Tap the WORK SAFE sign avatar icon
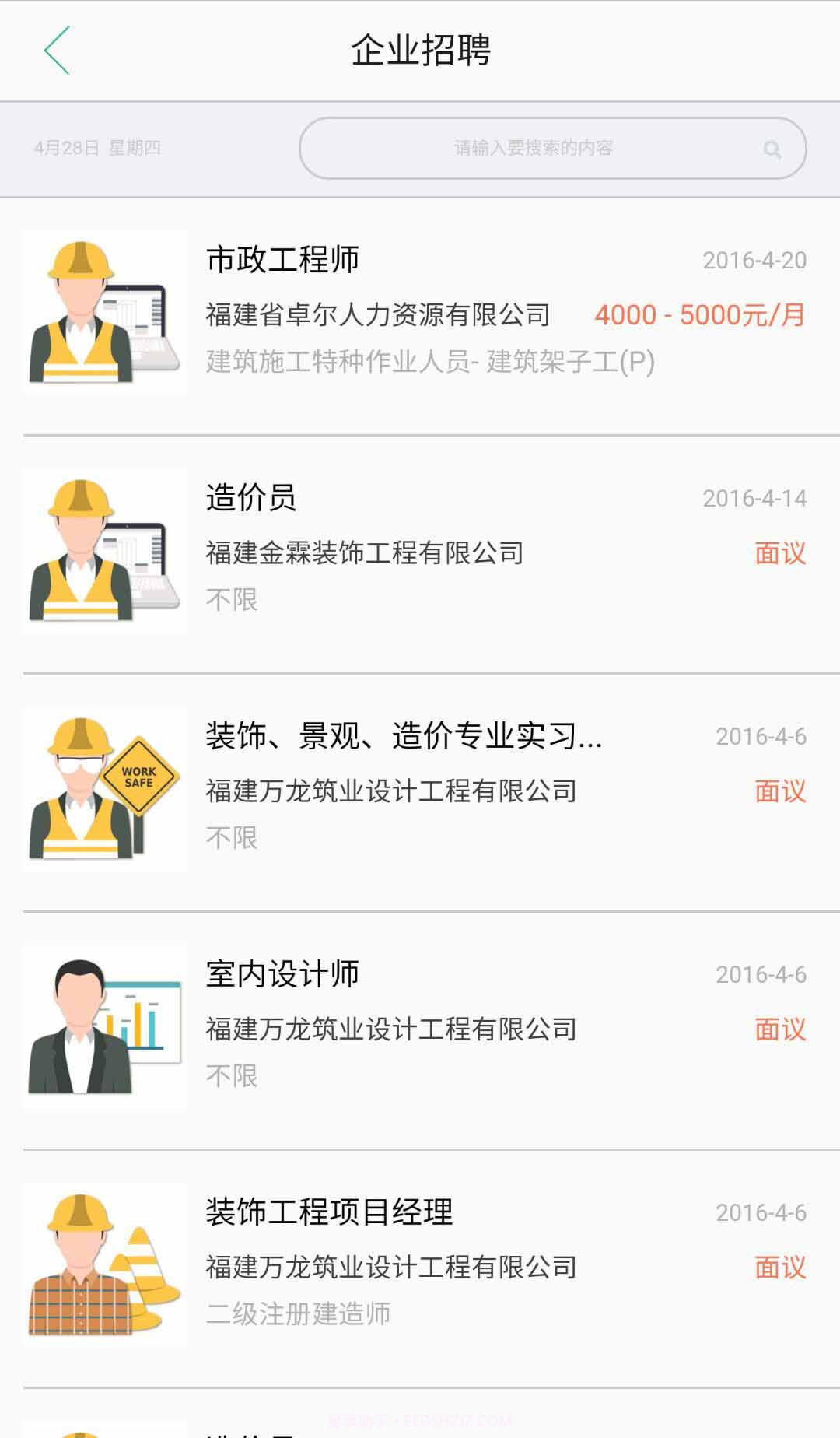This screenshot has height=1438, width=840. coord(105,787)
